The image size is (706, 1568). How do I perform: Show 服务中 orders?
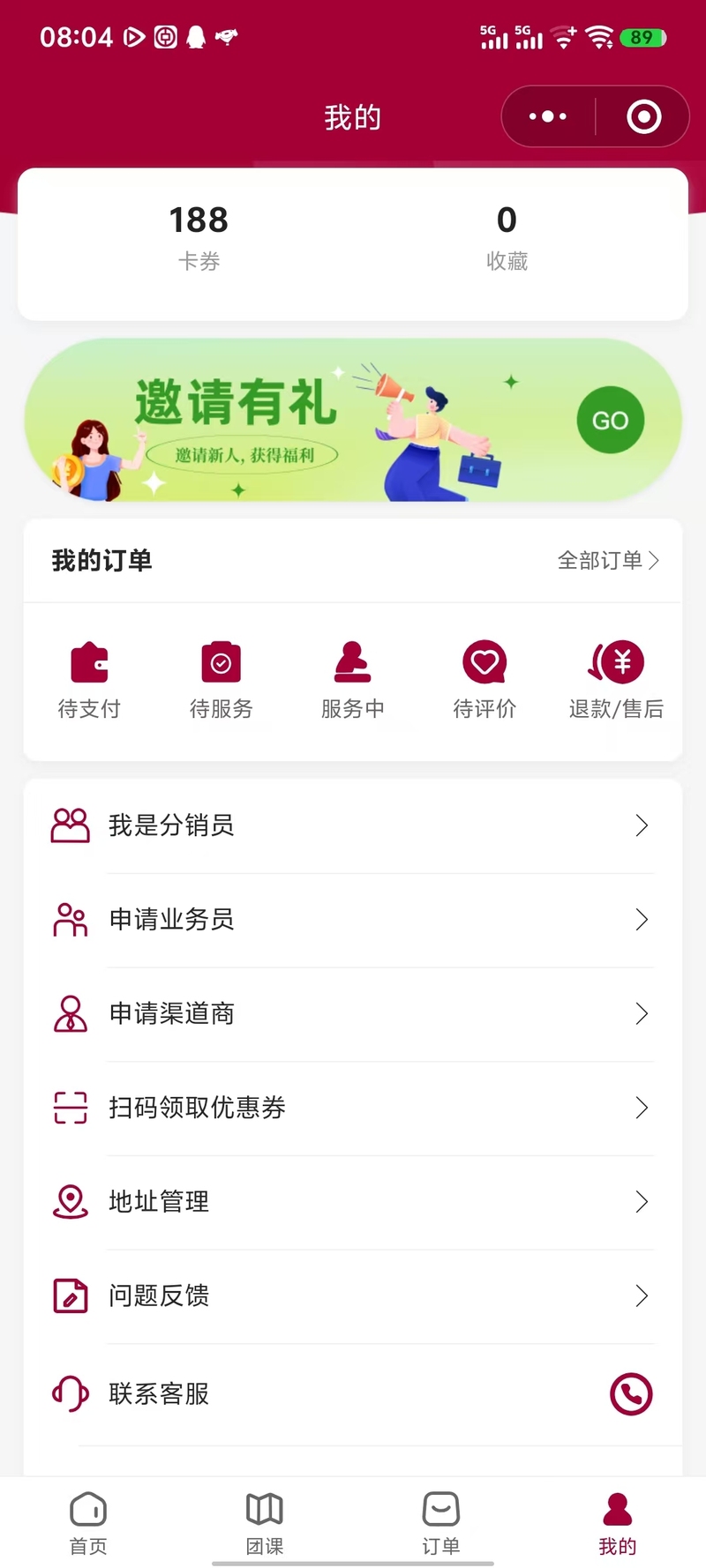pos(352,680)
